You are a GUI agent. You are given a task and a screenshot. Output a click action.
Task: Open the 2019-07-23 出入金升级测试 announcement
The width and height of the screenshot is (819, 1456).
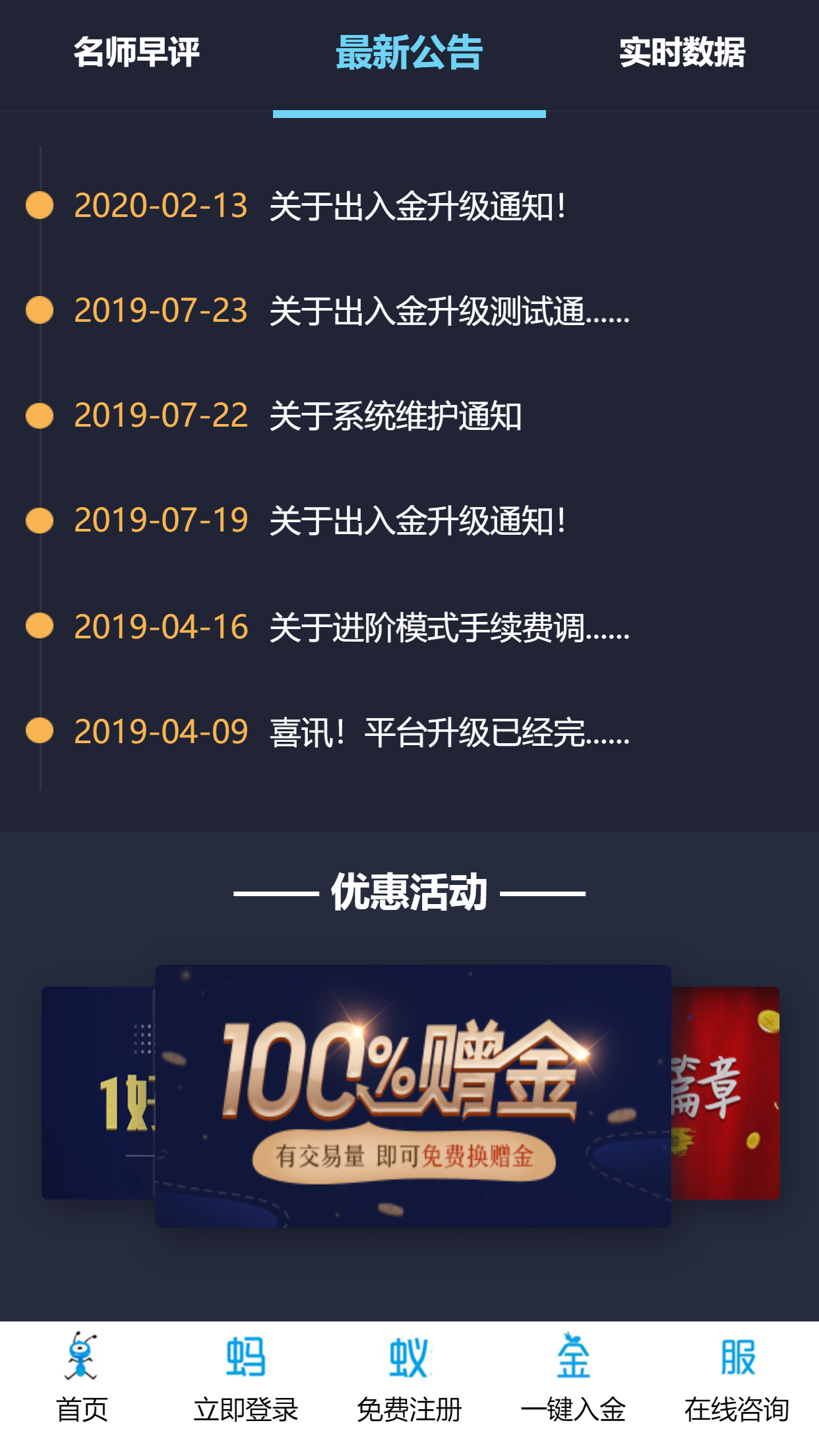448,311
